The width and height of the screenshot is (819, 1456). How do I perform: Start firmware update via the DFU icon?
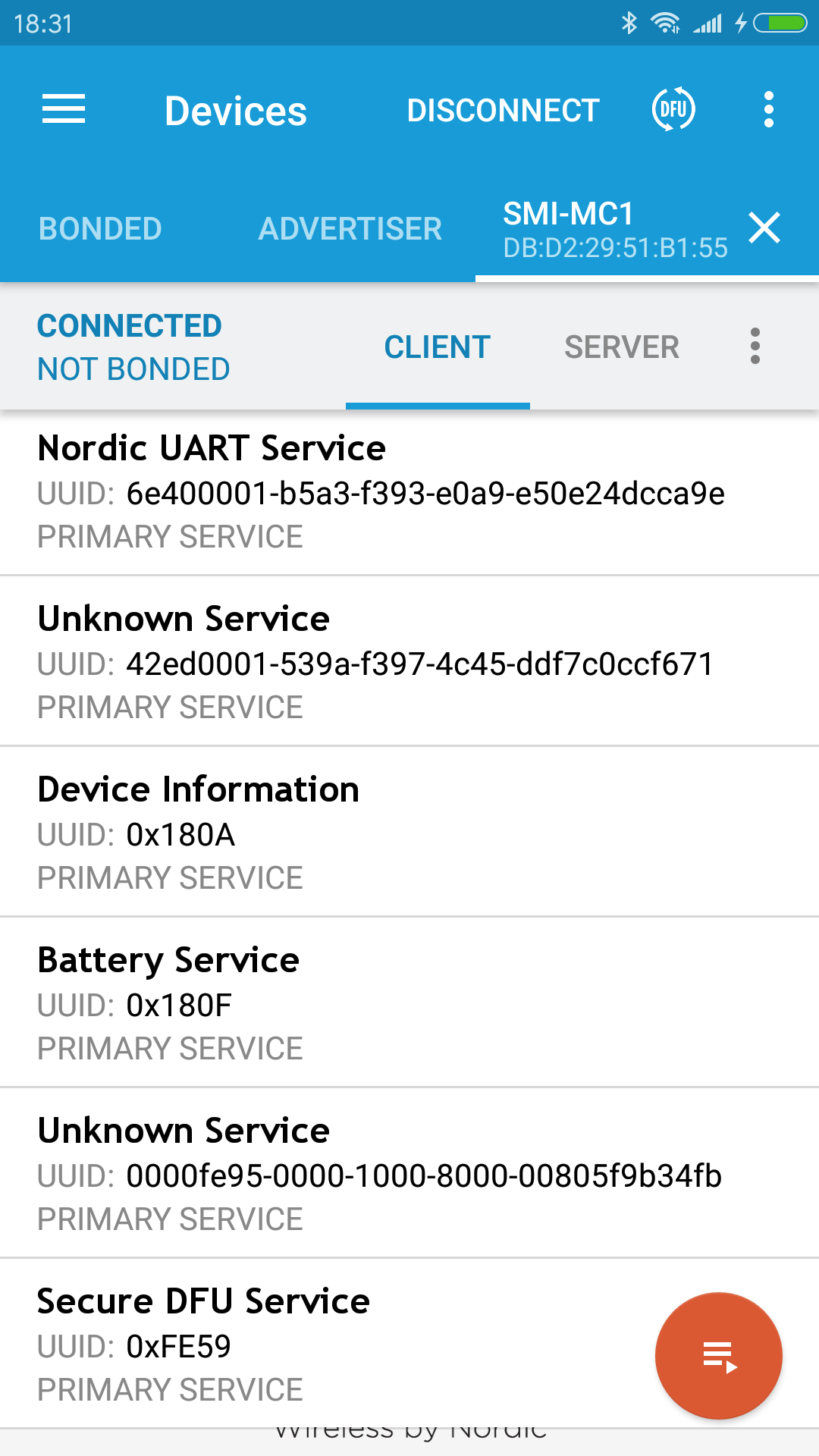pyautogui.click(x=673, y=109)
